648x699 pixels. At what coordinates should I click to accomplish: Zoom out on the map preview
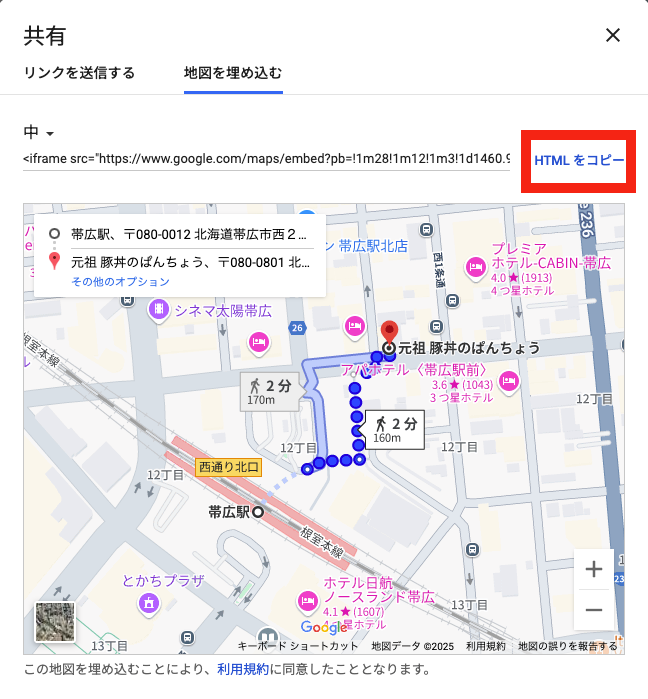(x=593, y=609)
